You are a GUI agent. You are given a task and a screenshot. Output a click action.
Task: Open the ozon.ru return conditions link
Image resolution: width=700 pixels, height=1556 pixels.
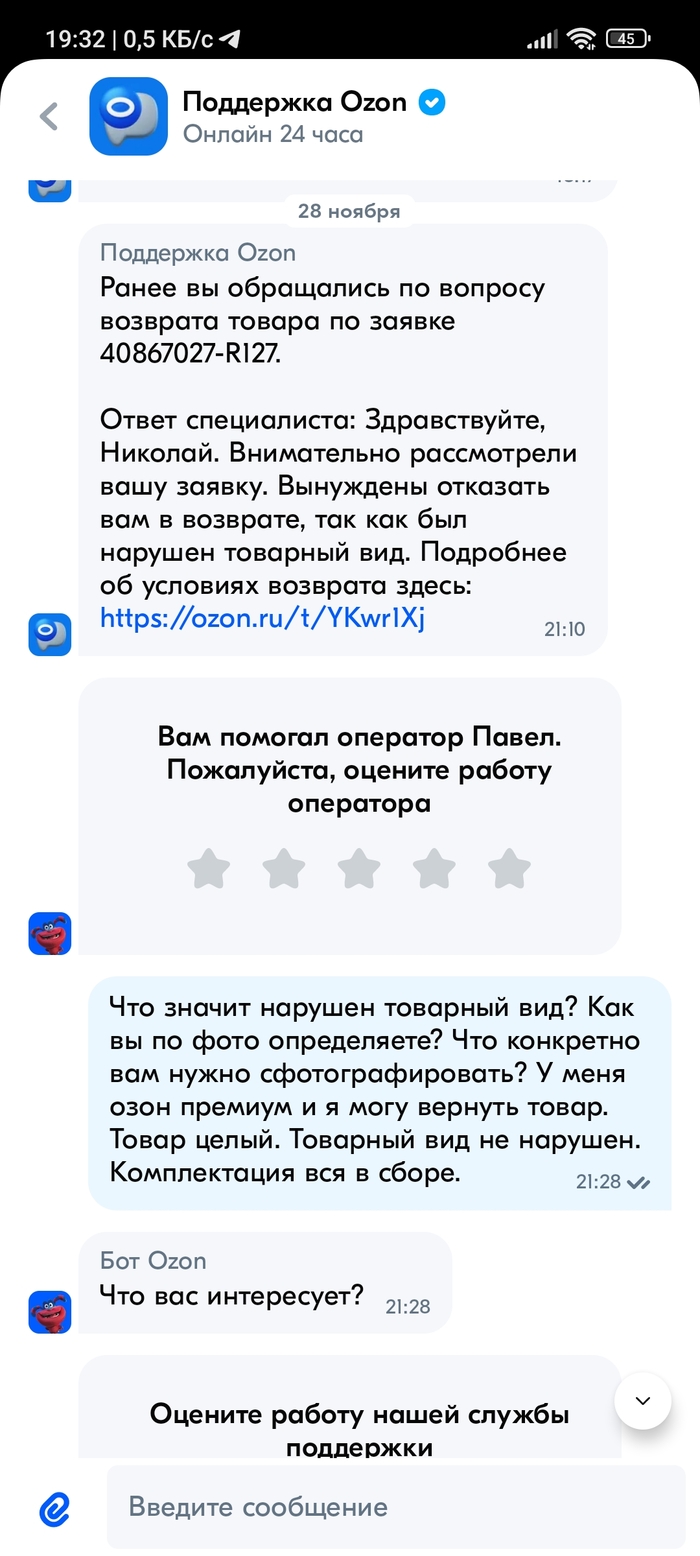pos(262,618)
